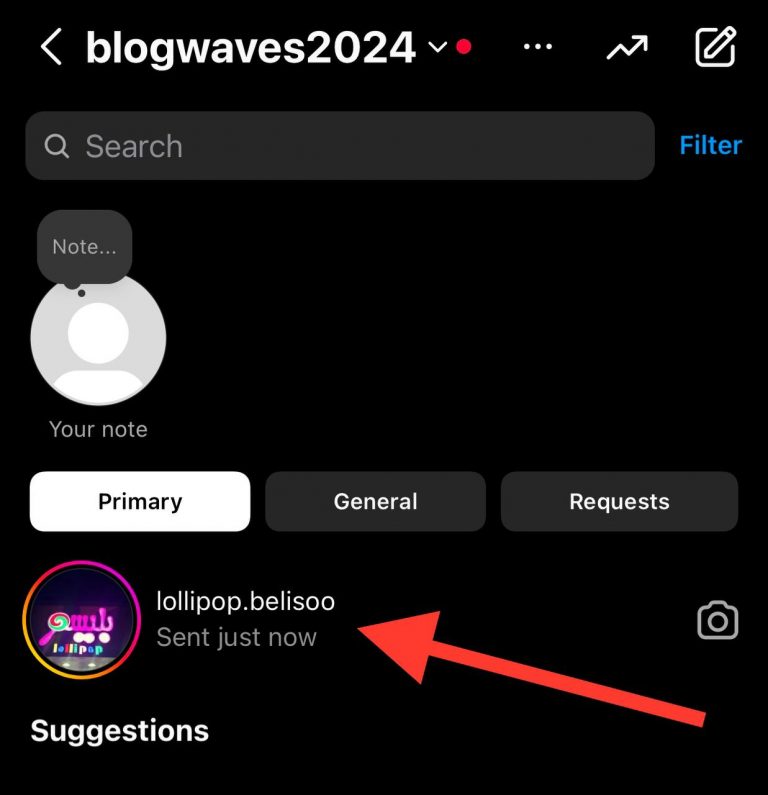Open the Requests tab
The height and width of the screenshot is (795, 768).
point(619,501)
